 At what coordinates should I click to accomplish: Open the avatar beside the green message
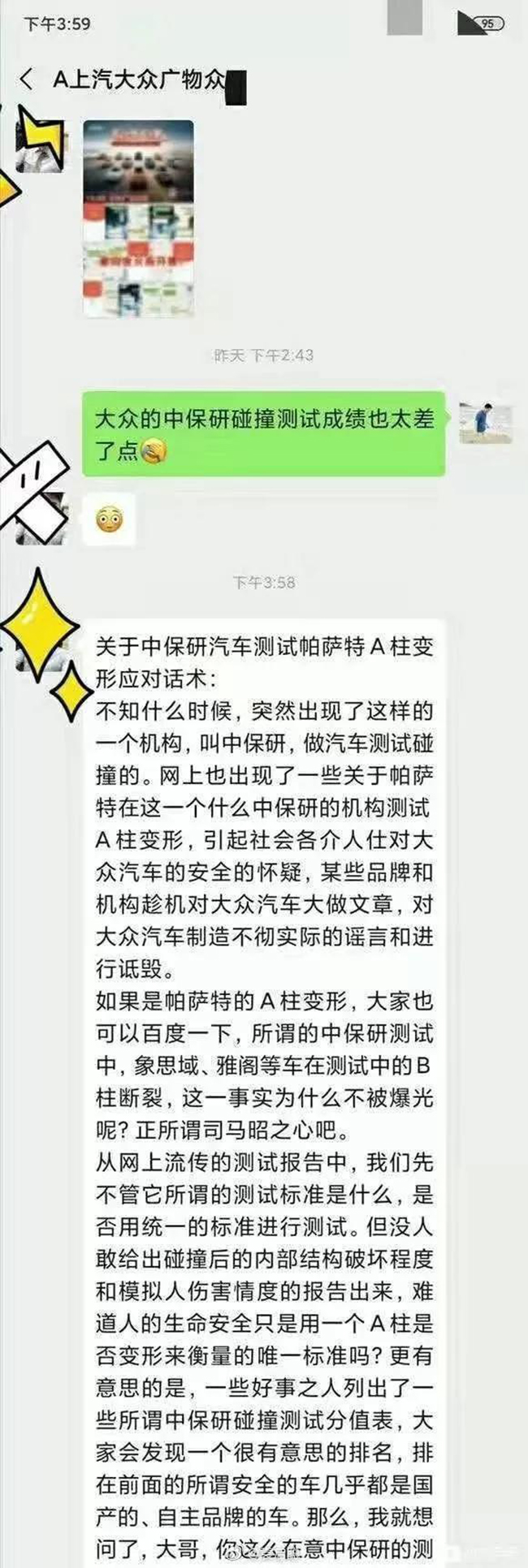485,422
